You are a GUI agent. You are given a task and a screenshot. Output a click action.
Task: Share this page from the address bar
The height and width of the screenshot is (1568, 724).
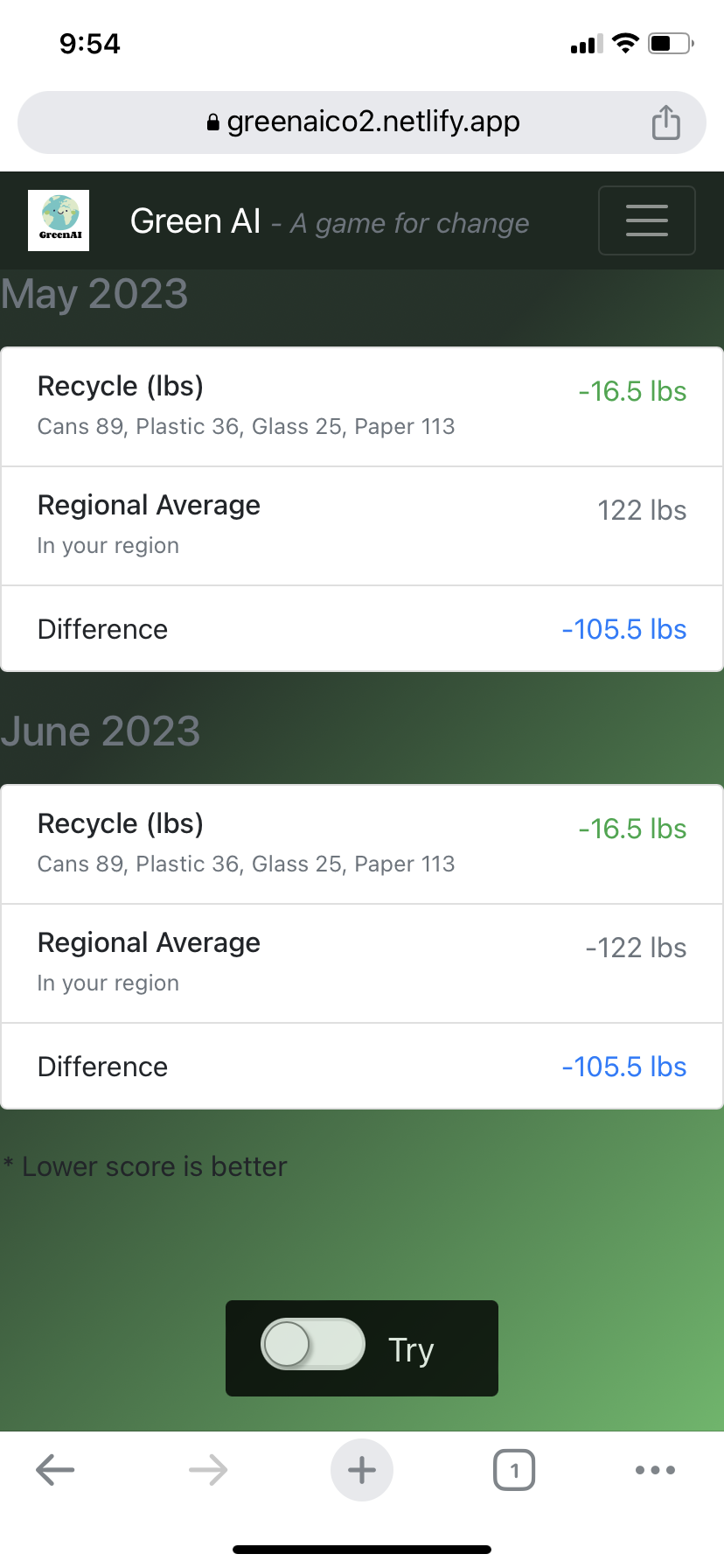coord(665,122)
